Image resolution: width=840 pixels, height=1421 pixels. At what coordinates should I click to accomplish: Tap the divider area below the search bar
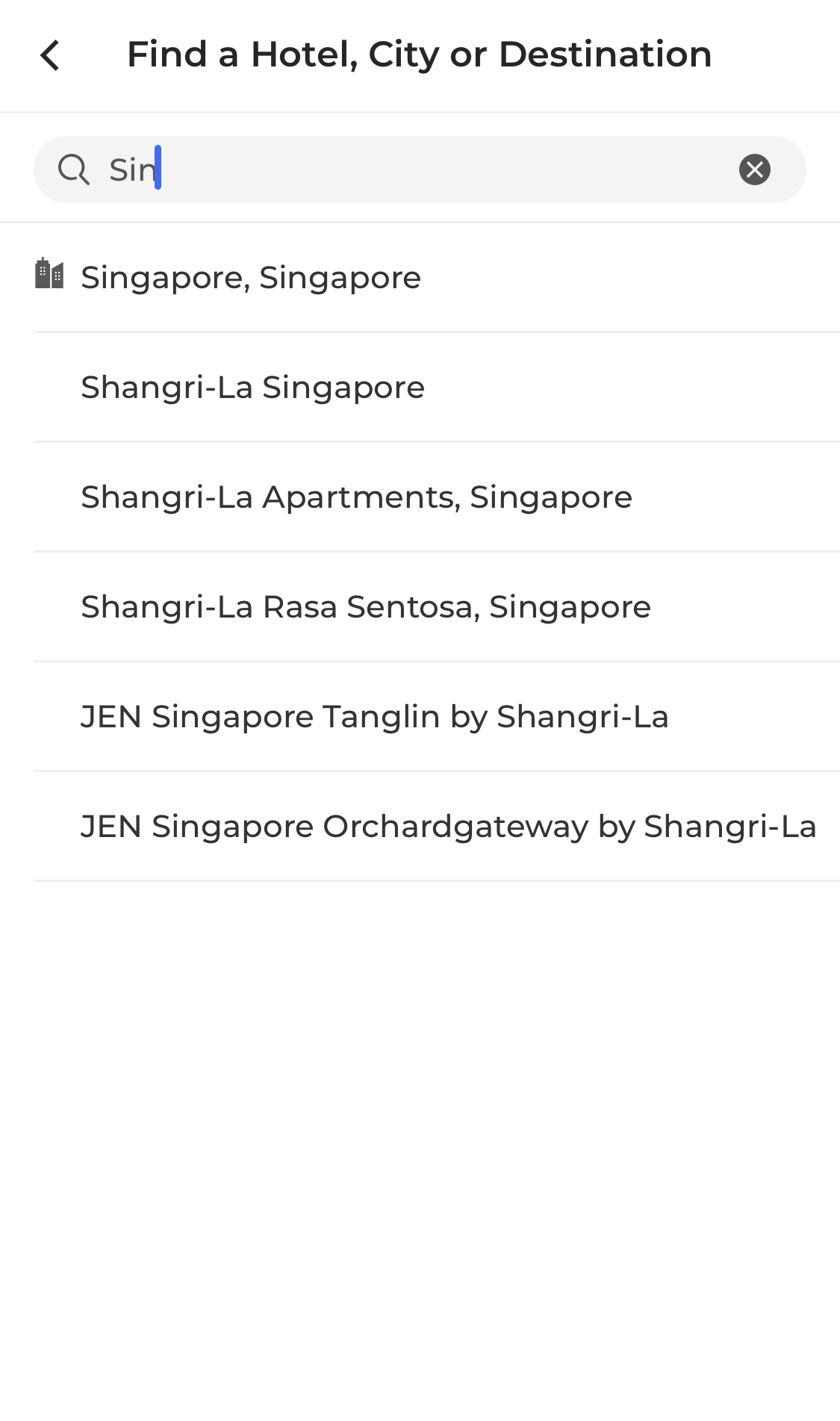click(420, 221)
